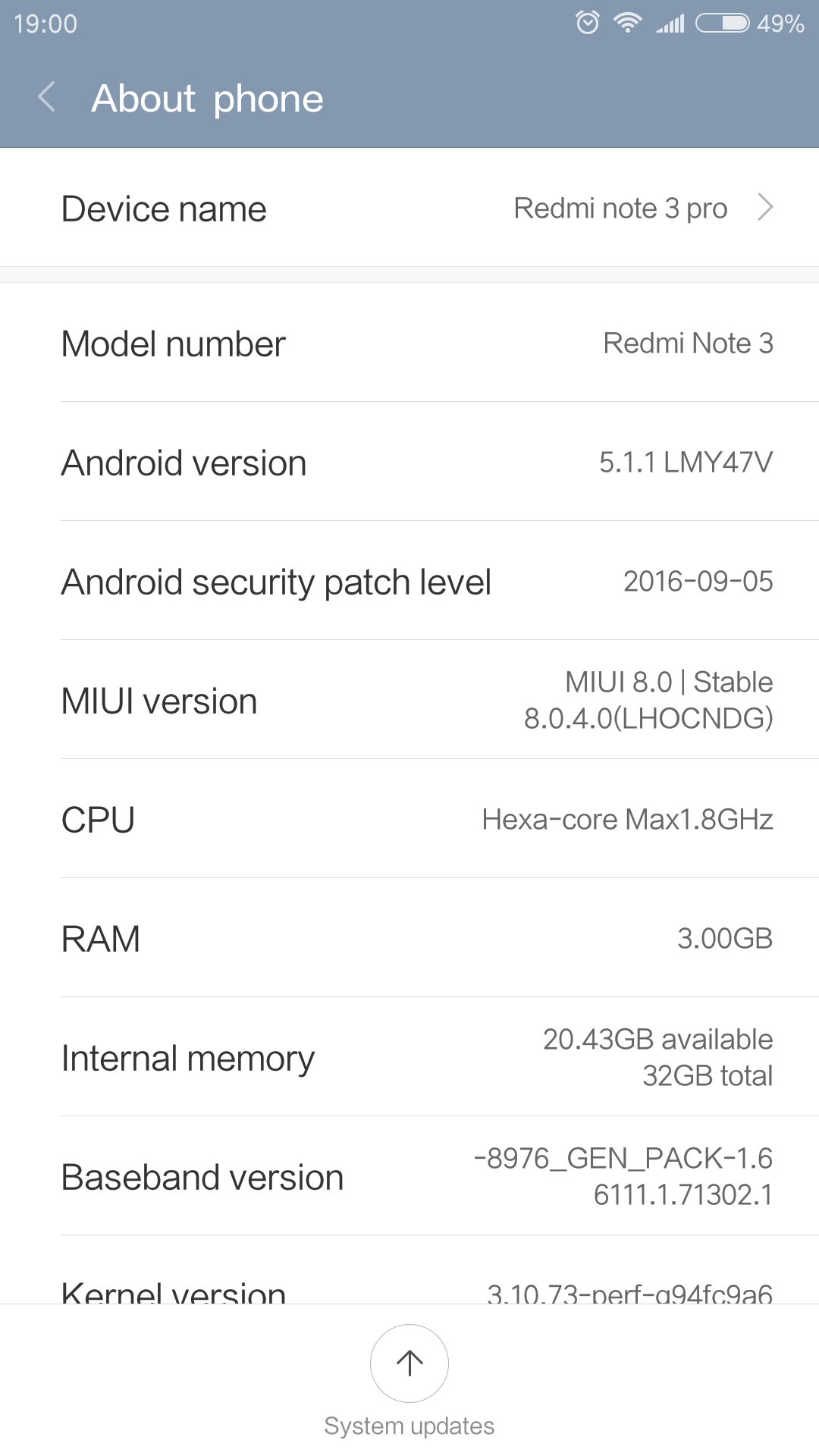Go back from About phone
Screen dimensions: 819x1456
click(47, 98)
